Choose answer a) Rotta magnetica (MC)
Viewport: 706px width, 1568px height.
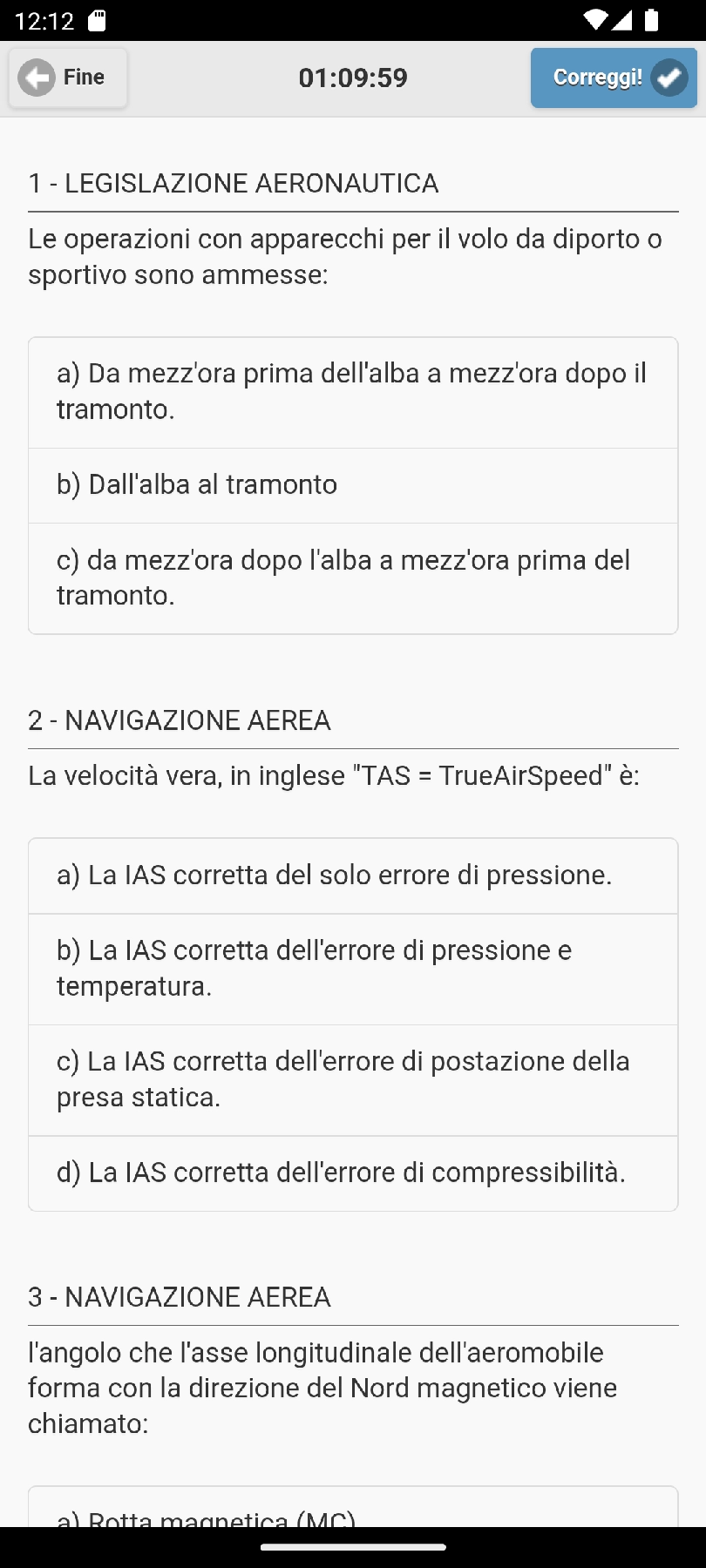[352, 1514]
